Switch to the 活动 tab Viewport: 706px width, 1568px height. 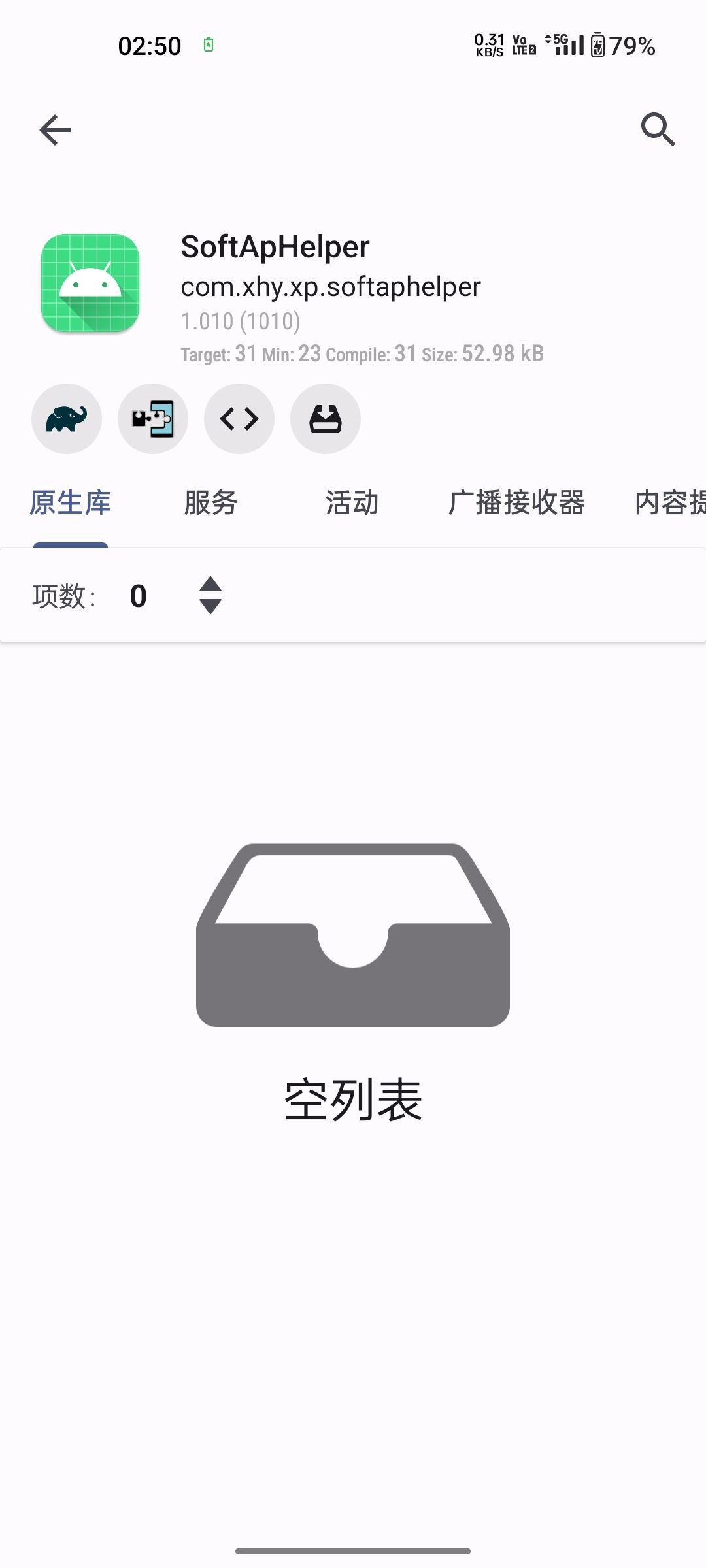click(x=351, y=503)
